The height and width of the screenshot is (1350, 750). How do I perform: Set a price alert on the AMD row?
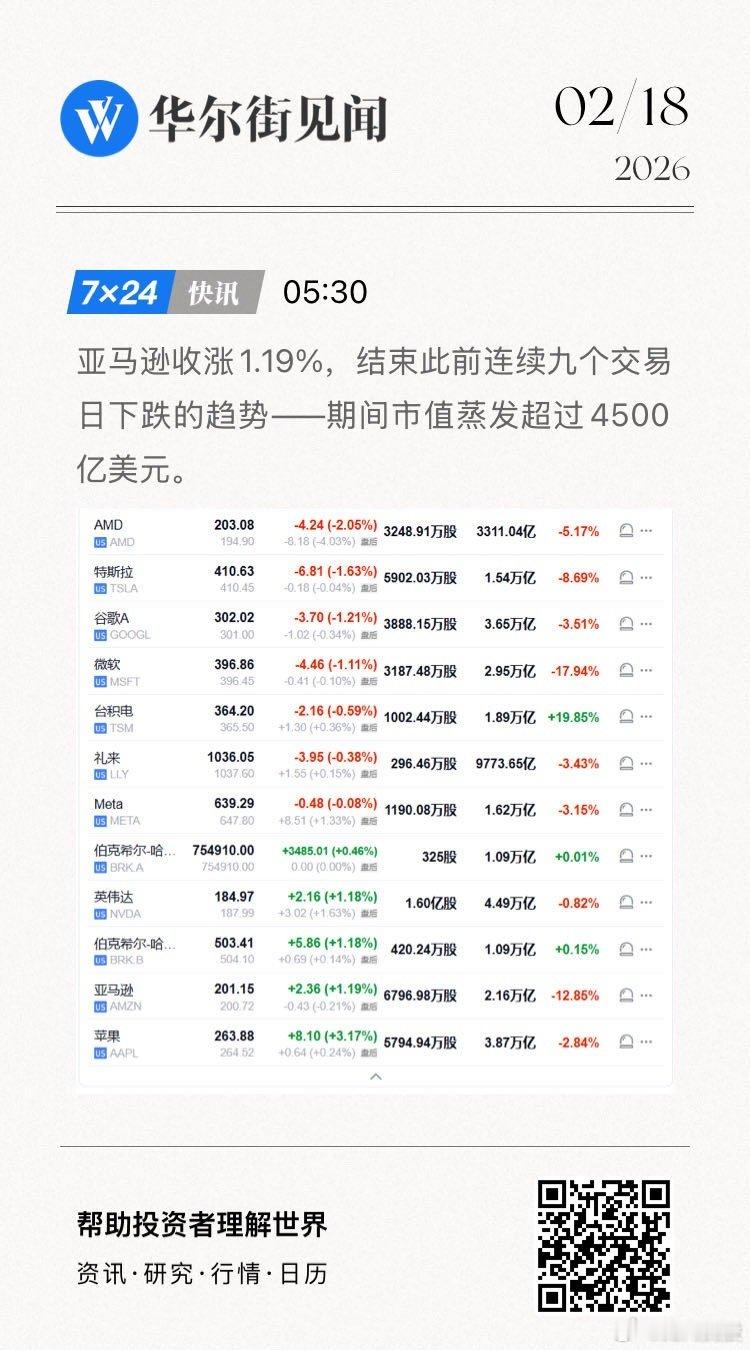point(625,531)
